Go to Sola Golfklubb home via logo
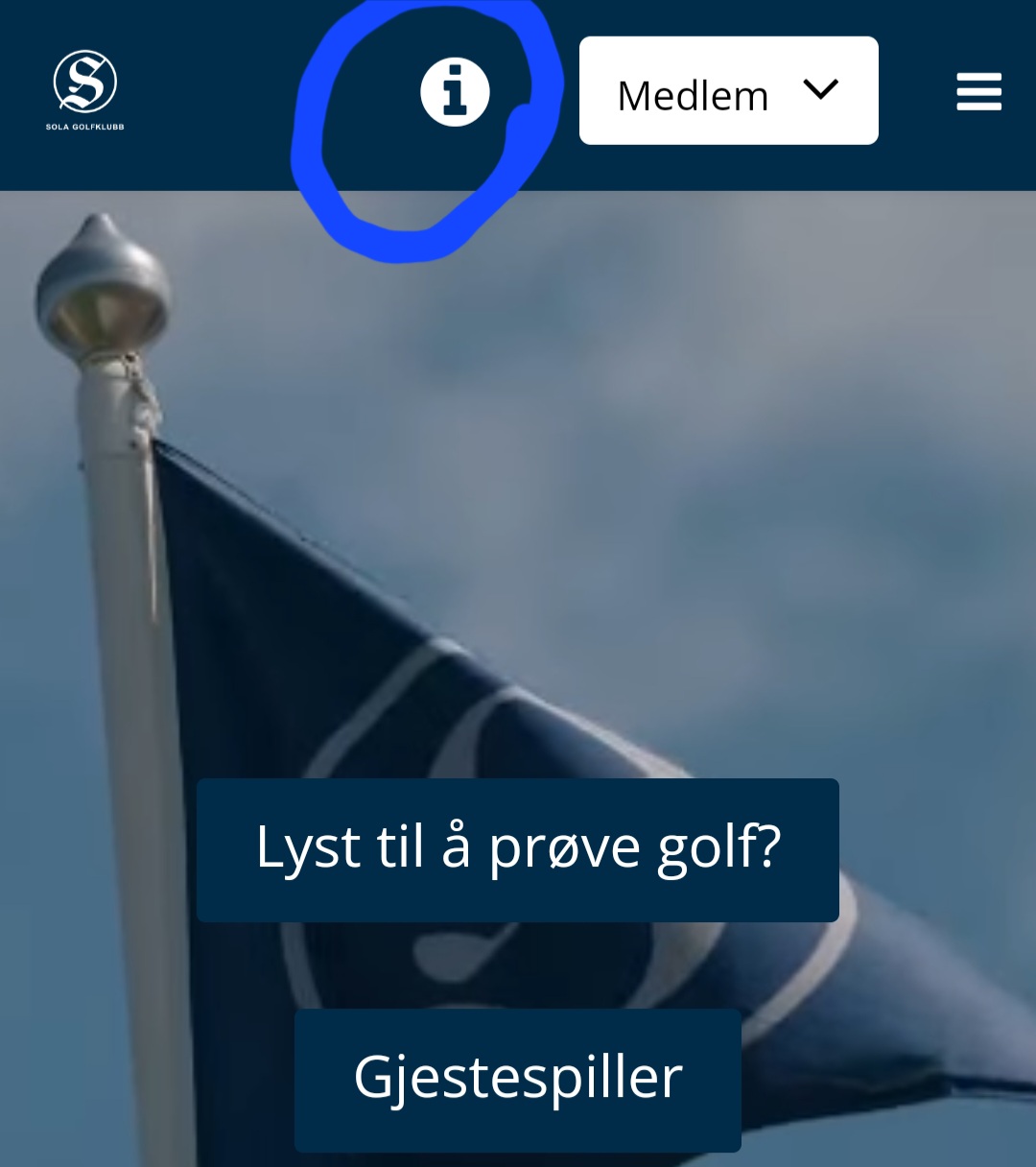This screenshot has height=1167, width=1036. coord(85,89)
